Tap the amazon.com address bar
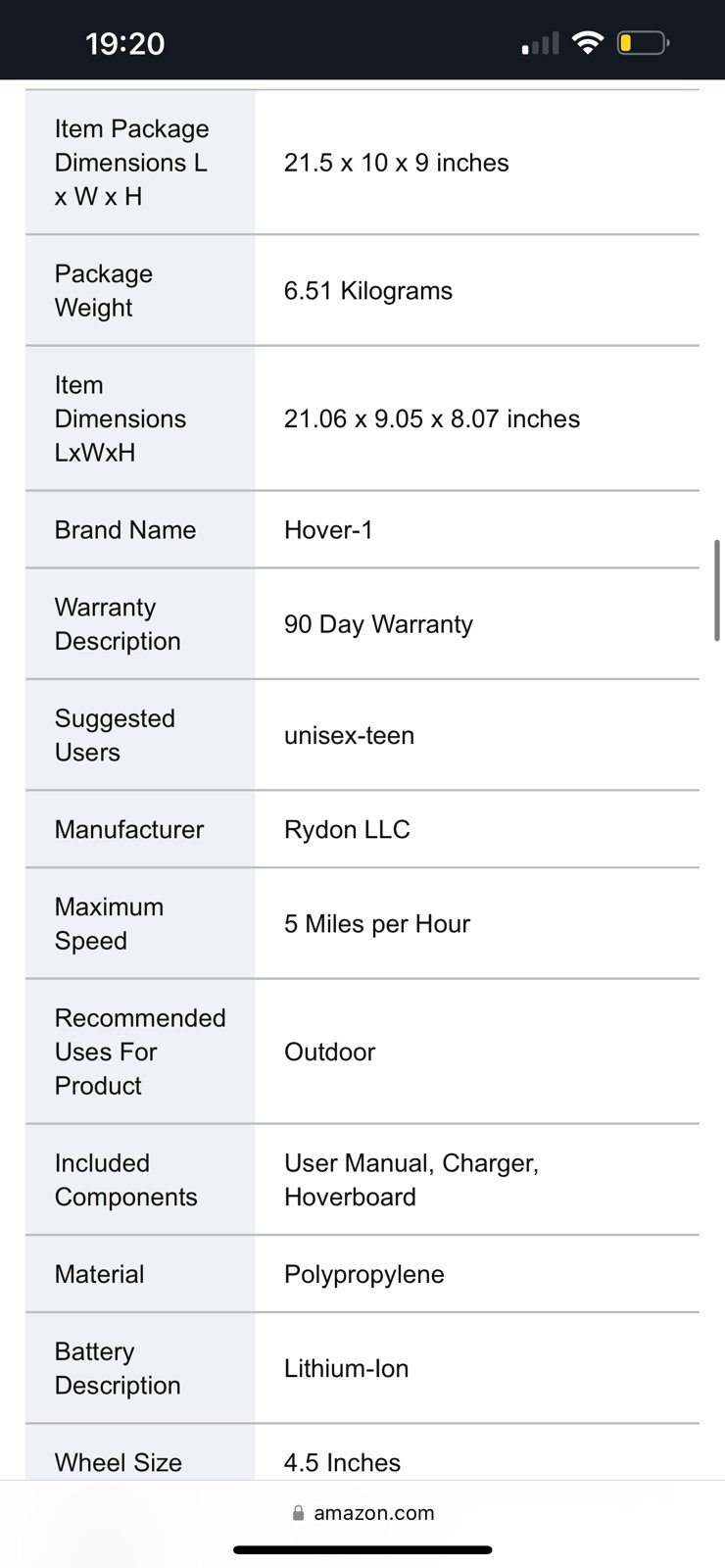Viewport: 725px width, 1568px height. 362,1512
